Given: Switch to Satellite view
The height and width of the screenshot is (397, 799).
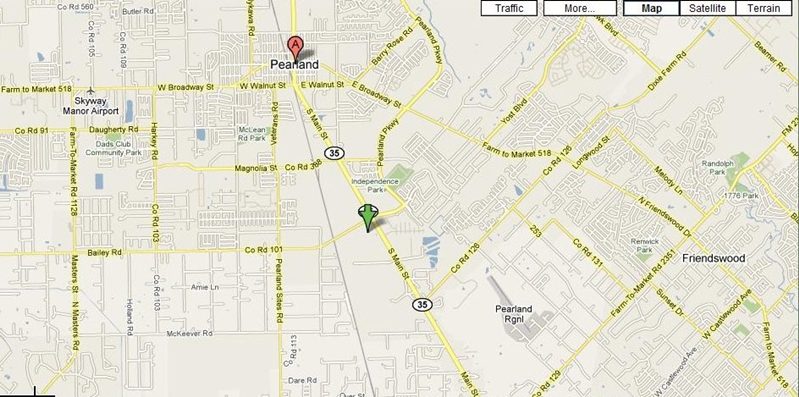Looking at the screenshot, I should [707, 8].
